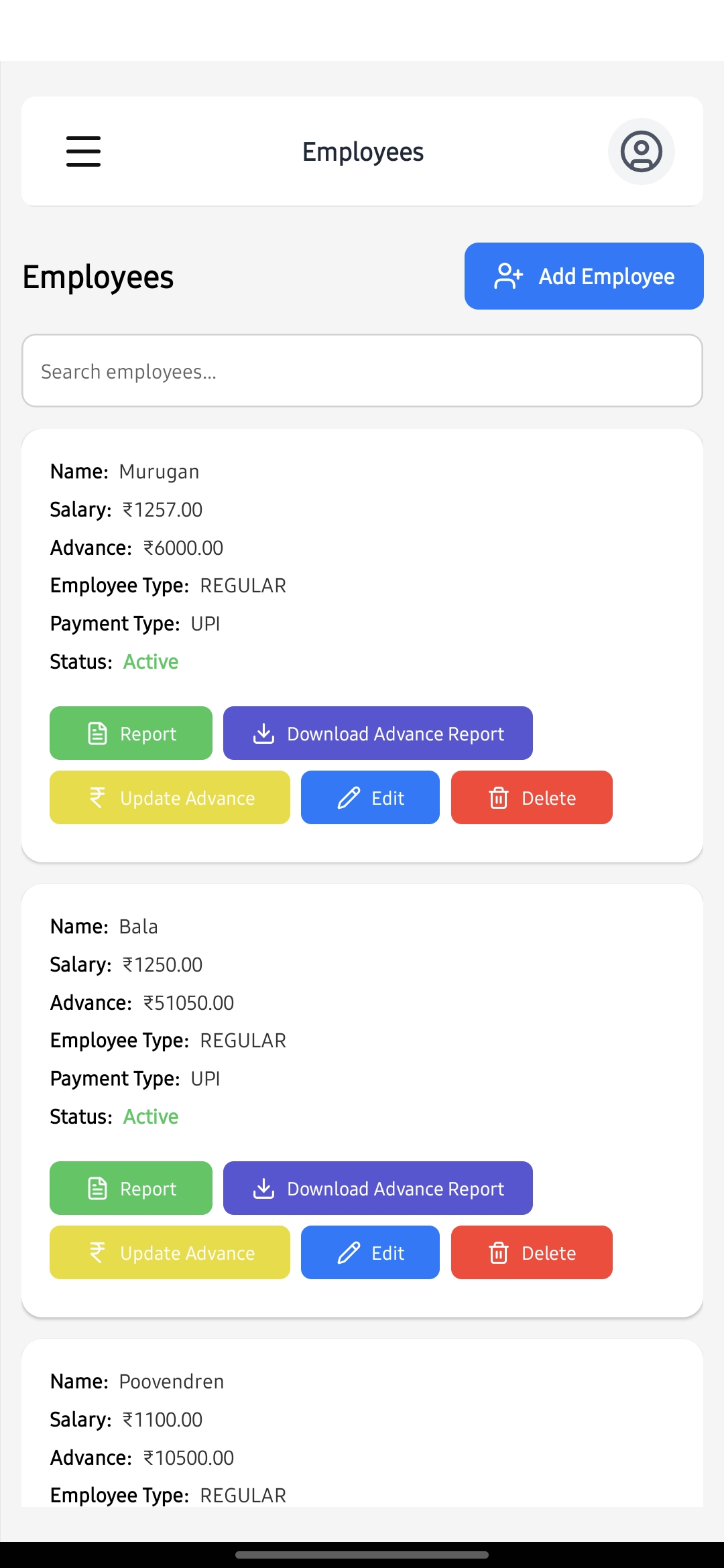Delete employee Murugan
The height and width of the screenshot is (1568, 724).
tap(531, 797)
